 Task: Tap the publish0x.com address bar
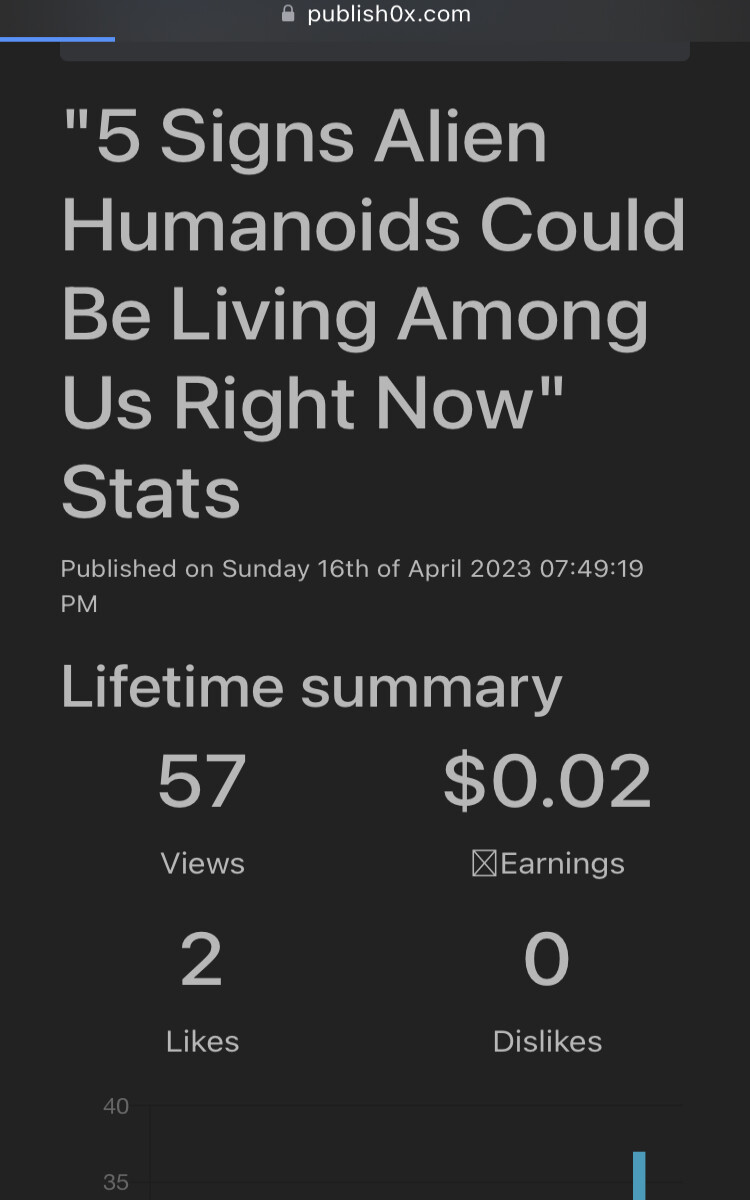[x=375, y=15]
